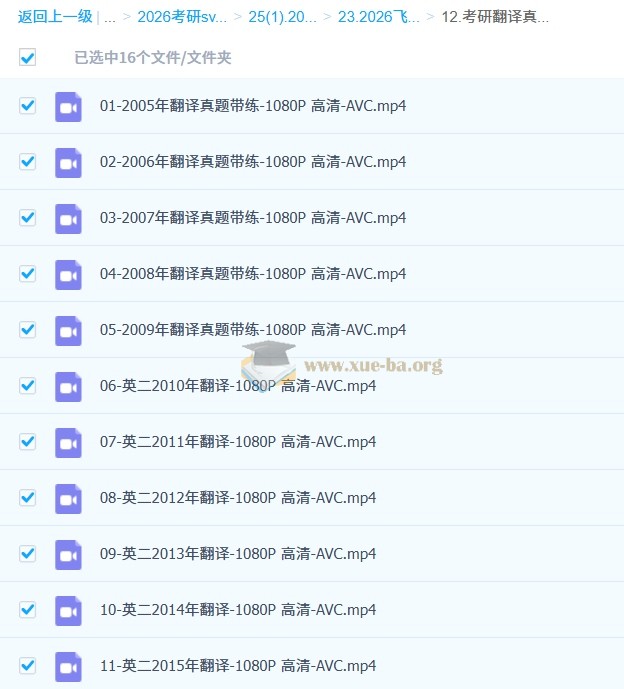This screenshot has width=624, height=689.
Task: Open the 23.2026飞... breadcrumb folder
Action: pos(378,17)
